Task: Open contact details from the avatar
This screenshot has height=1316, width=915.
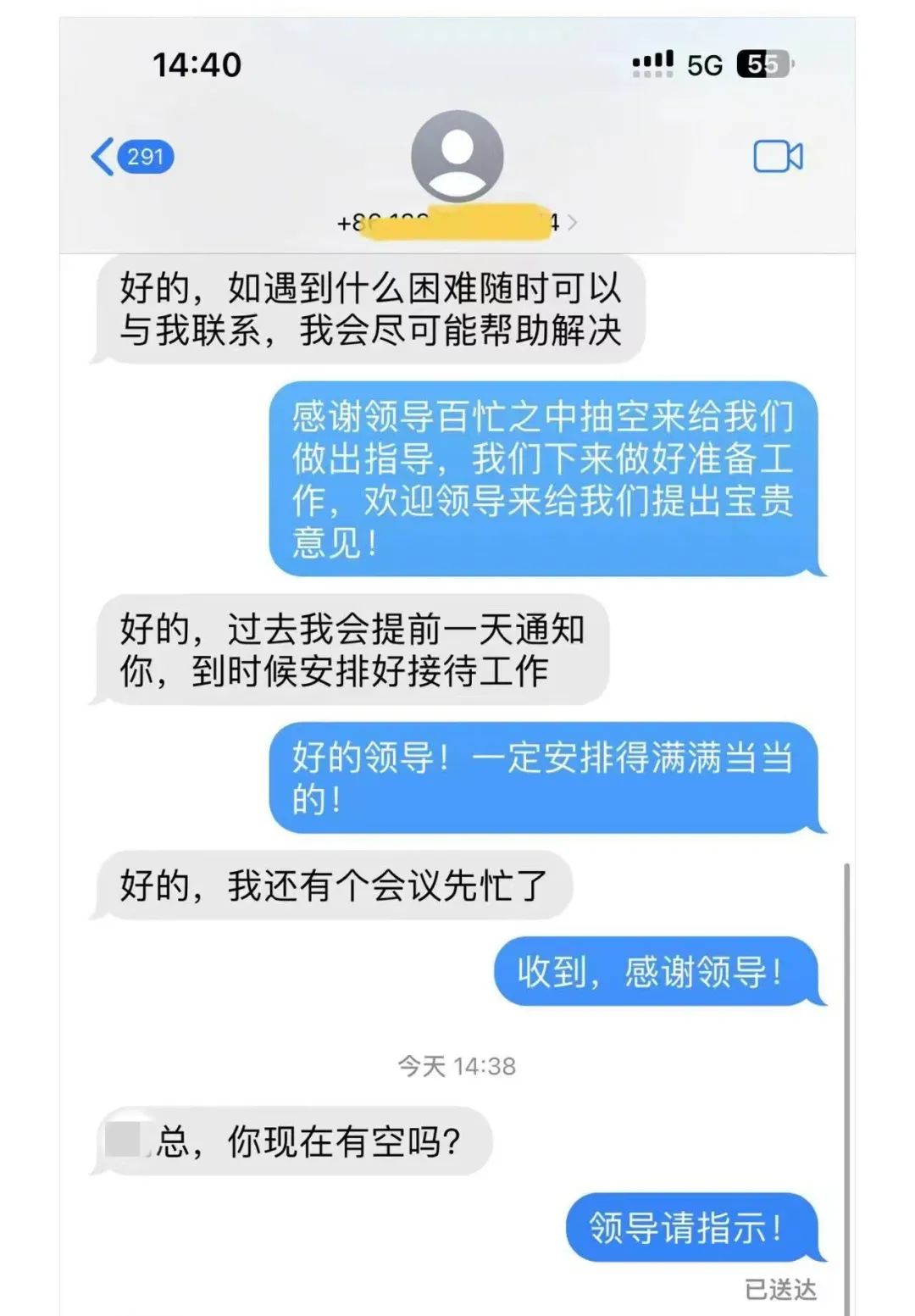Action: click(x=457, y=157)
